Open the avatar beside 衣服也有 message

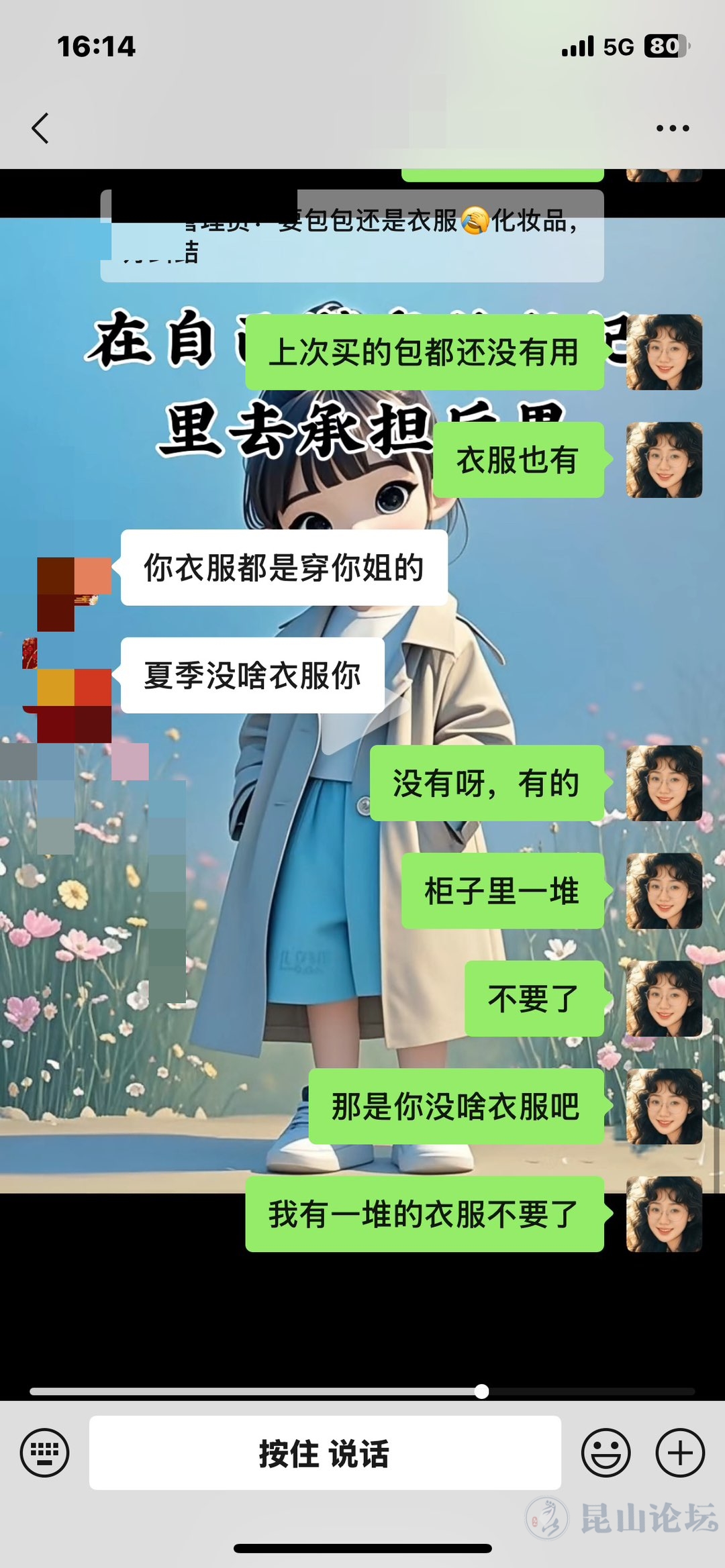point(664,460)
